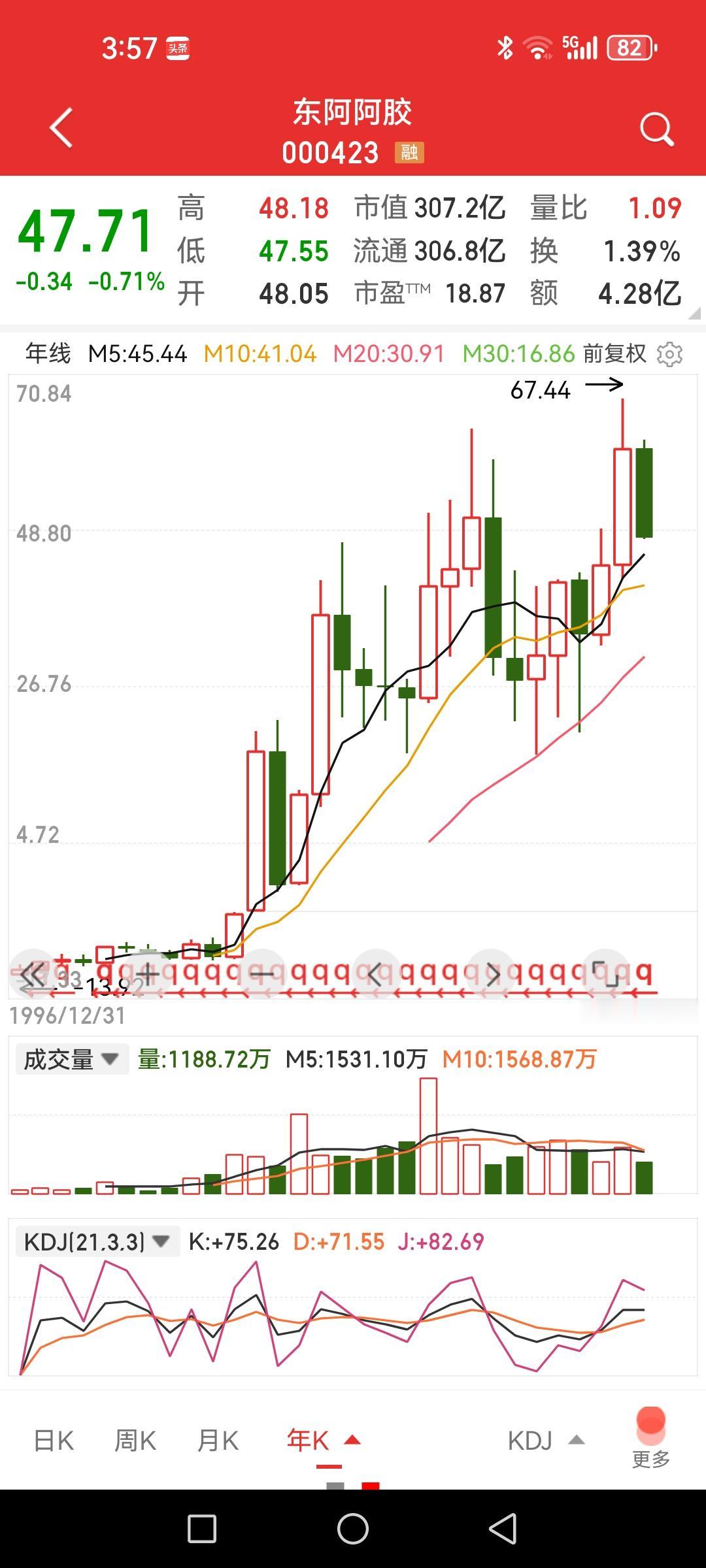The width and height of the screenshot is (706, 1568).
Task: Open the 成交量 indicator dropdown
Action: (x=71, y=1059)
